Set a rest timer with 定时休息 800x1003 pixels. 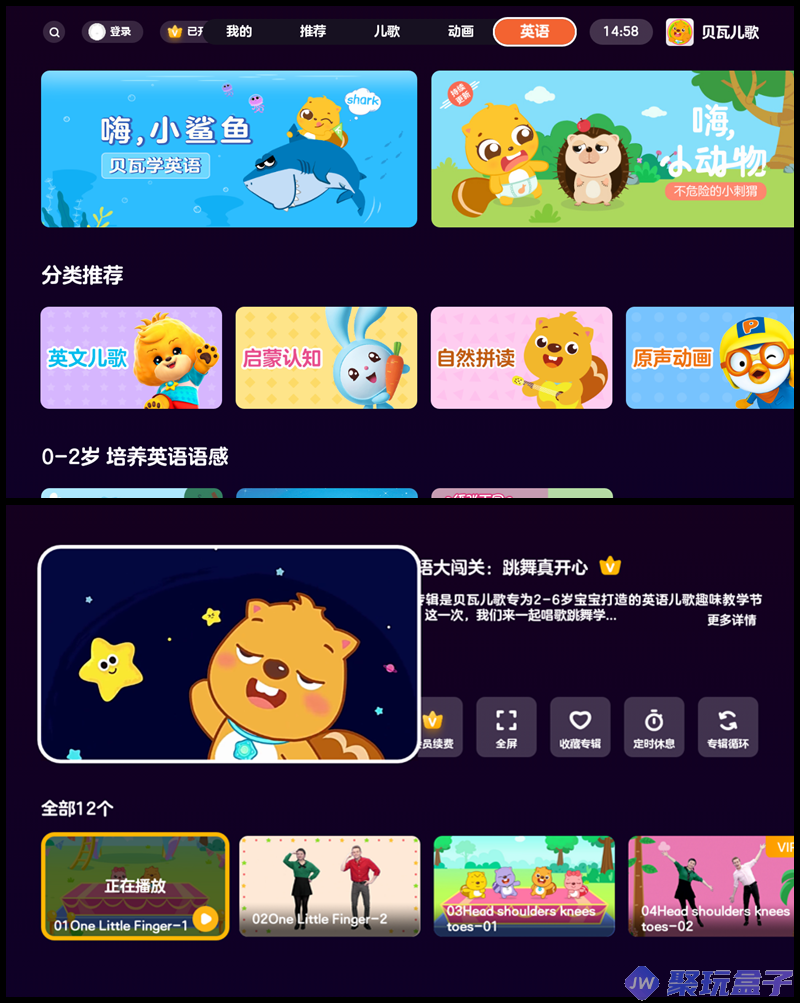[654, 727]
